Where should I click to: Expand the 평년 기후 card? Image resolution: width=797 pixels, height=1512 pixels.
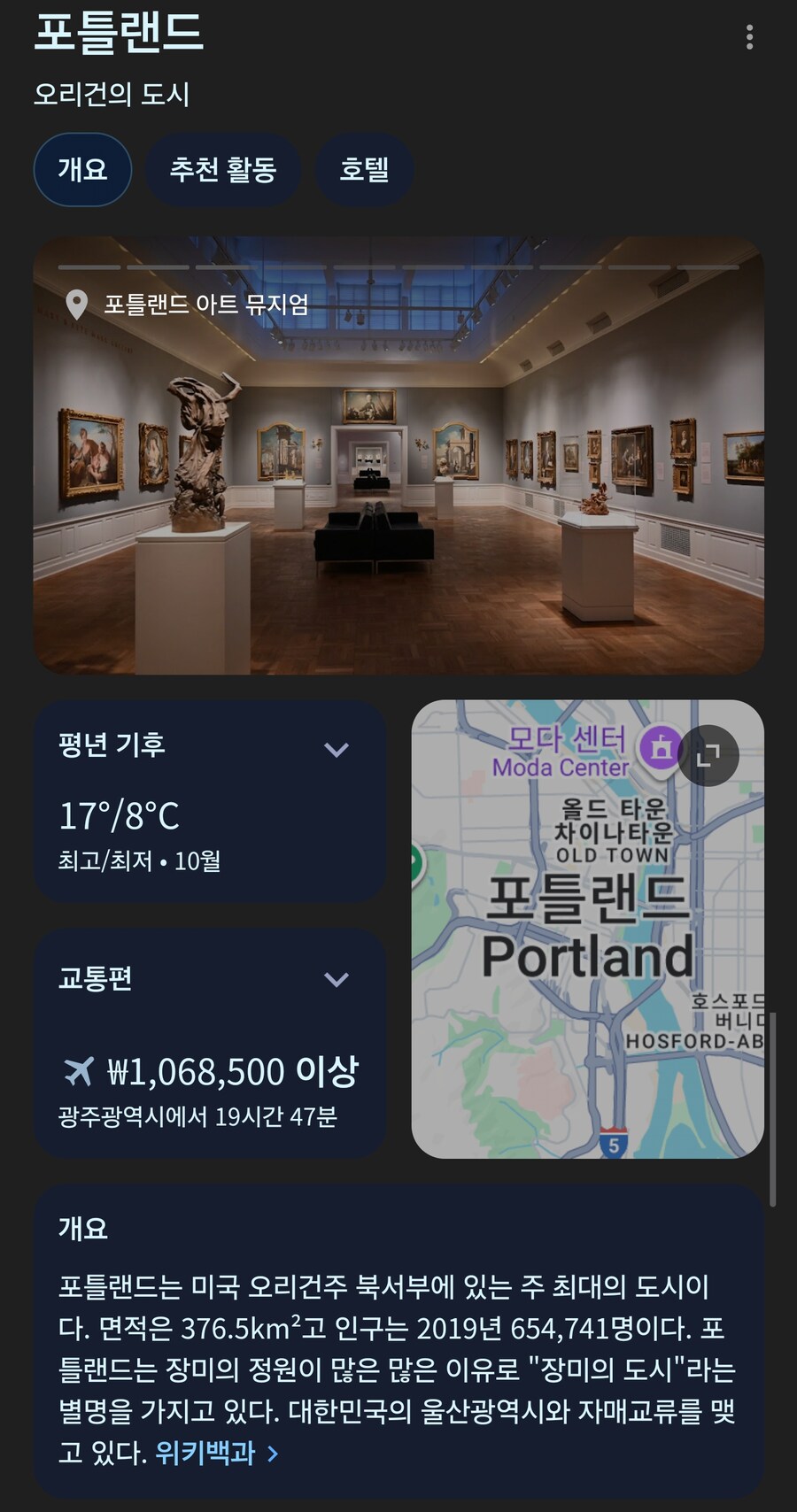(337, 750)
